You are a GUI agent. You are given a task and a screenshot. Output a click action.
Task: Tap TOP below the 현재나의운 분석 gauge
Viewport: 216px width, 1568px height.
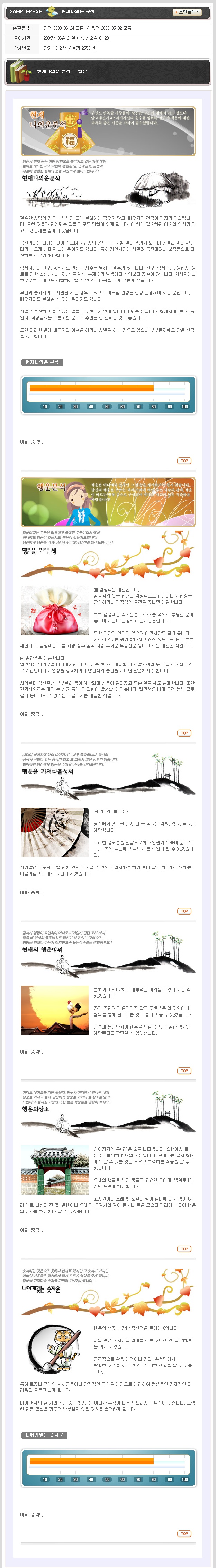pyautogui.click(x=184, y=460)
